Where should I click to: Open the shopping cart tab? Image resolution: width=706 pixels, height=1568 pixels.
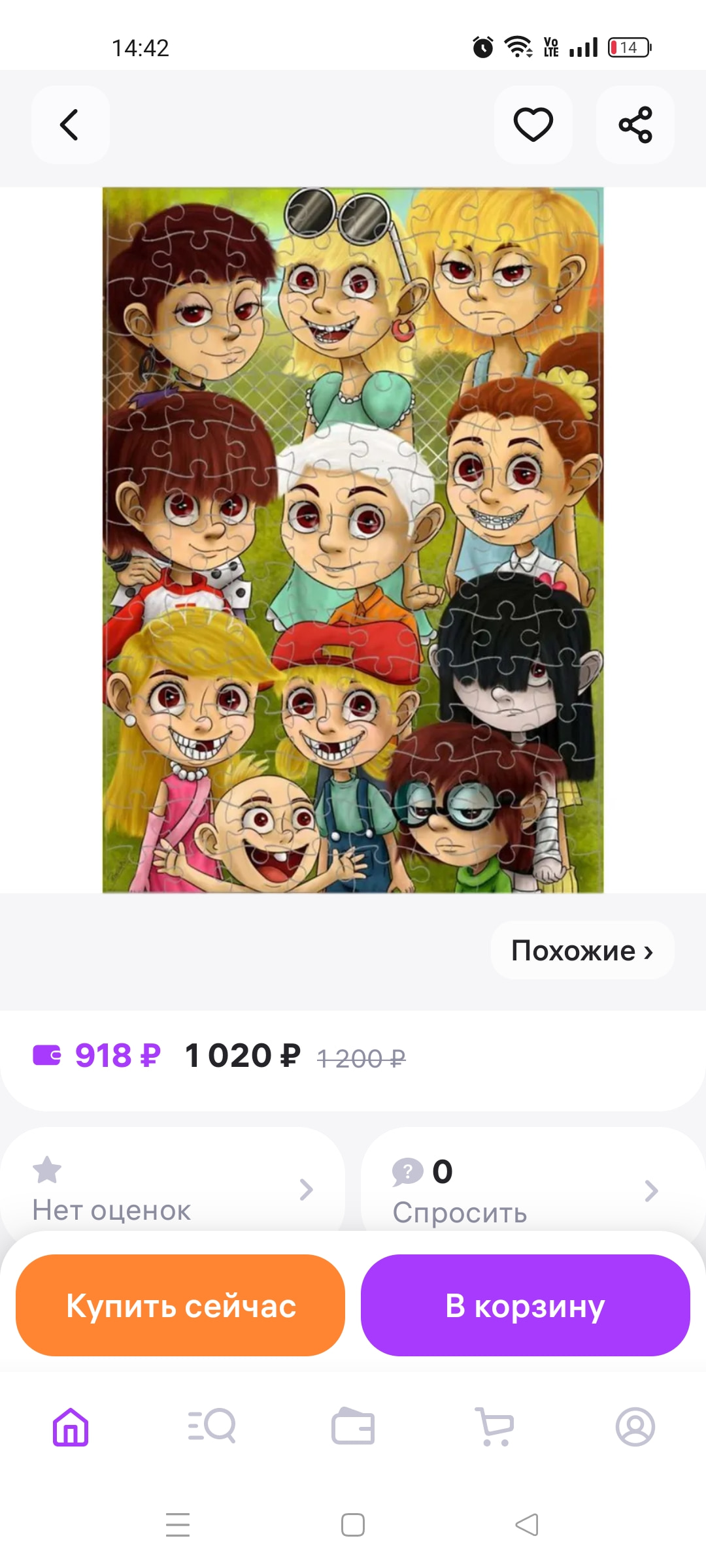(494, 1426)
